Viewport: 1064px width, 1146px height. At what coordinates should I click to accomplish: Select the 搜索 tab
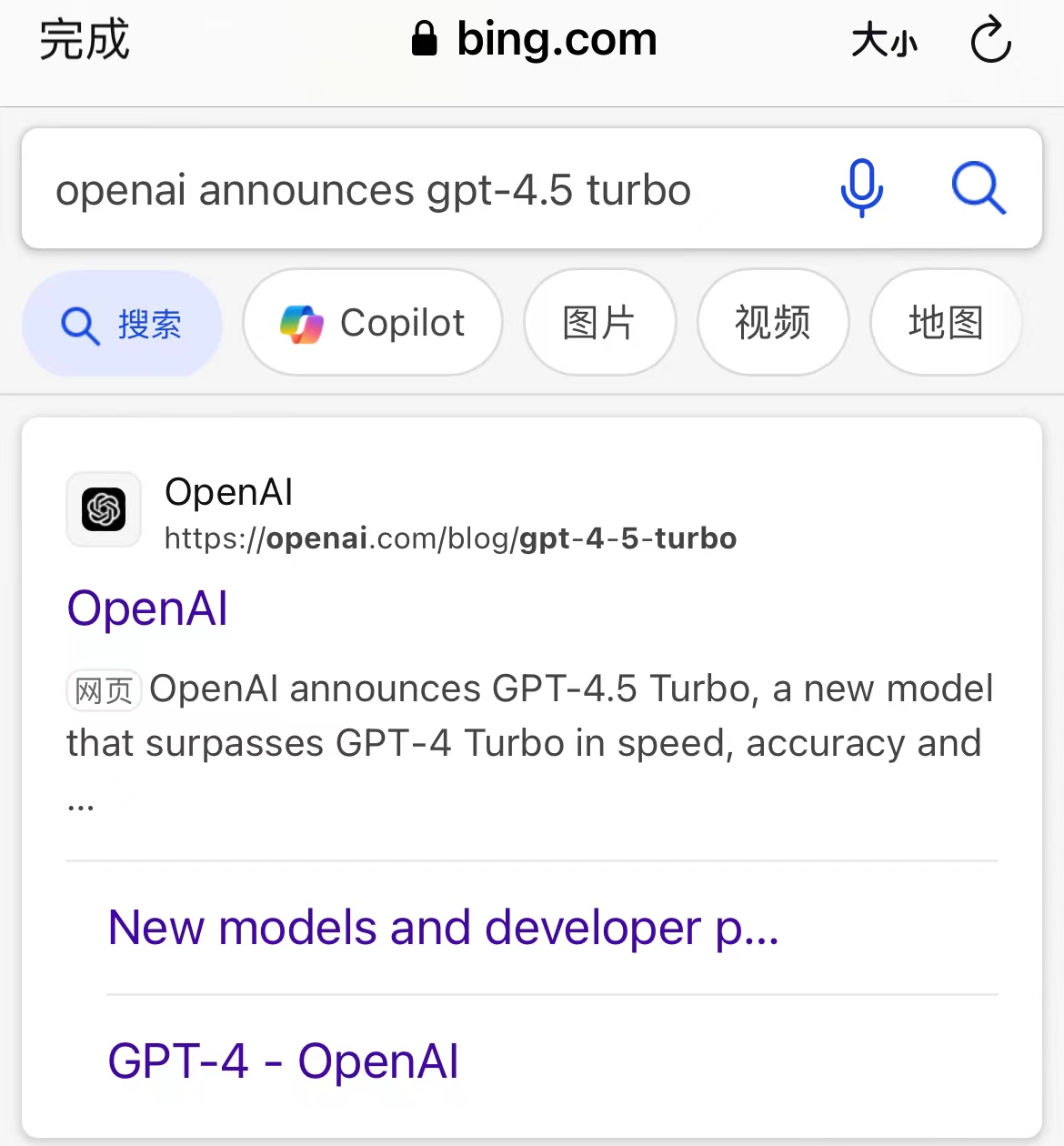[122, 324]
